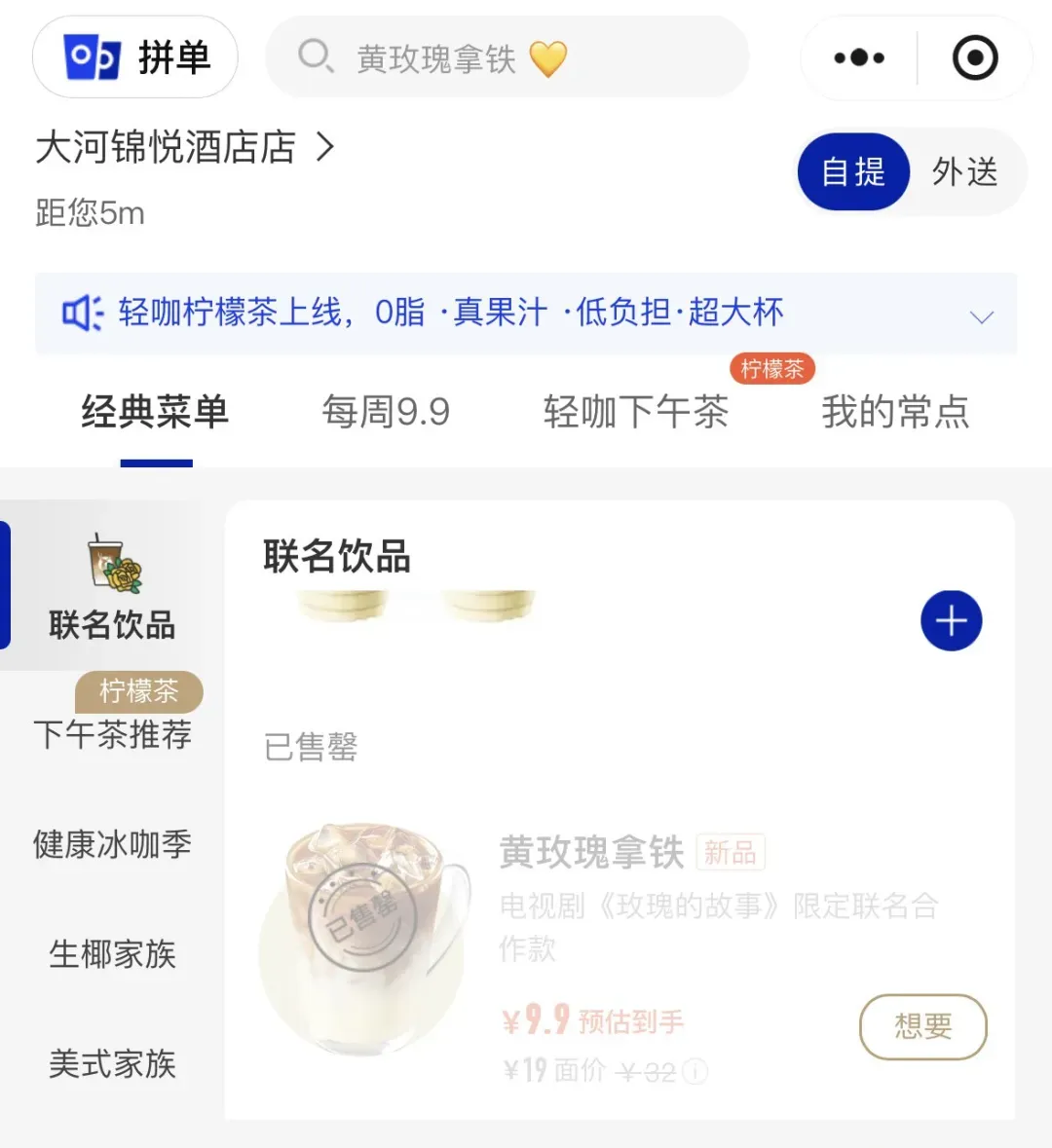This screenshot has height=1148, width=1052.
Task: Add the top drink with the plus button
Action: [951, 620]
